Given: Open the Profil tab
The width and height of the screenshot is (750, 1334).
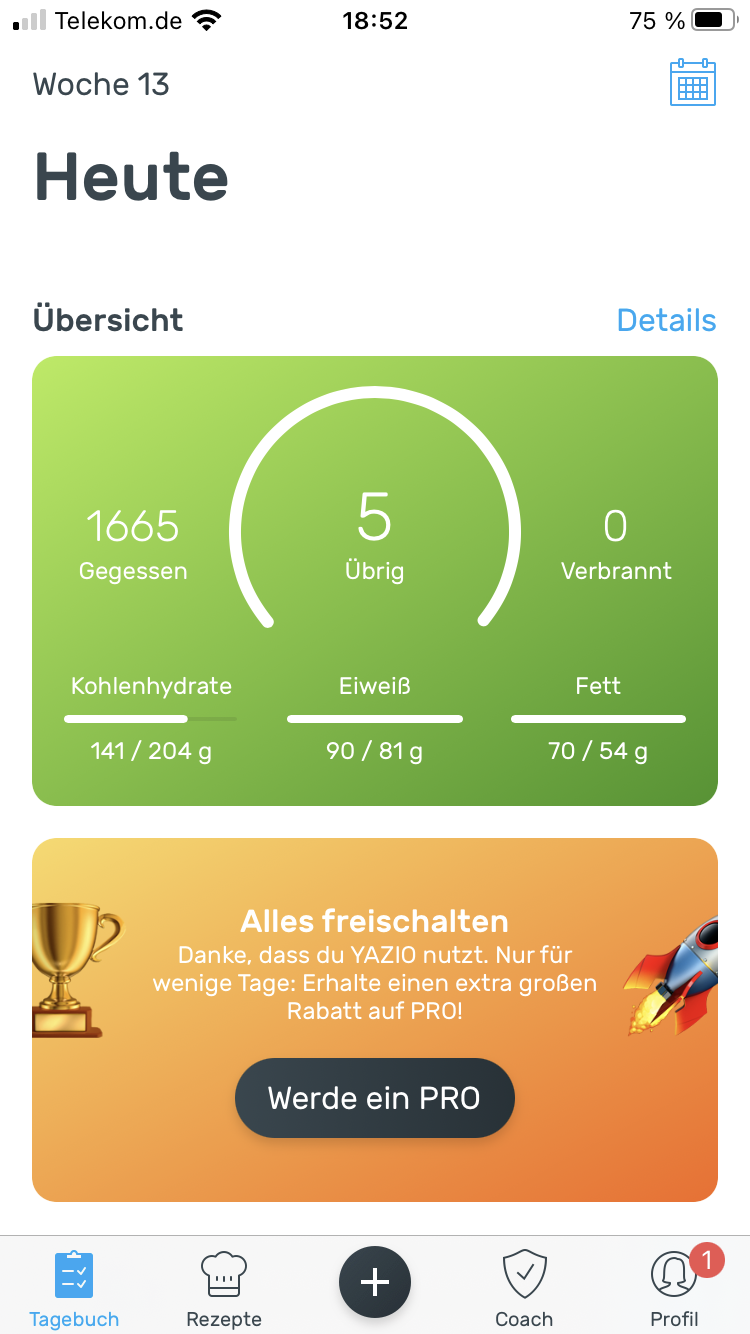Looking at the screenshot, I should (675, 1288).
